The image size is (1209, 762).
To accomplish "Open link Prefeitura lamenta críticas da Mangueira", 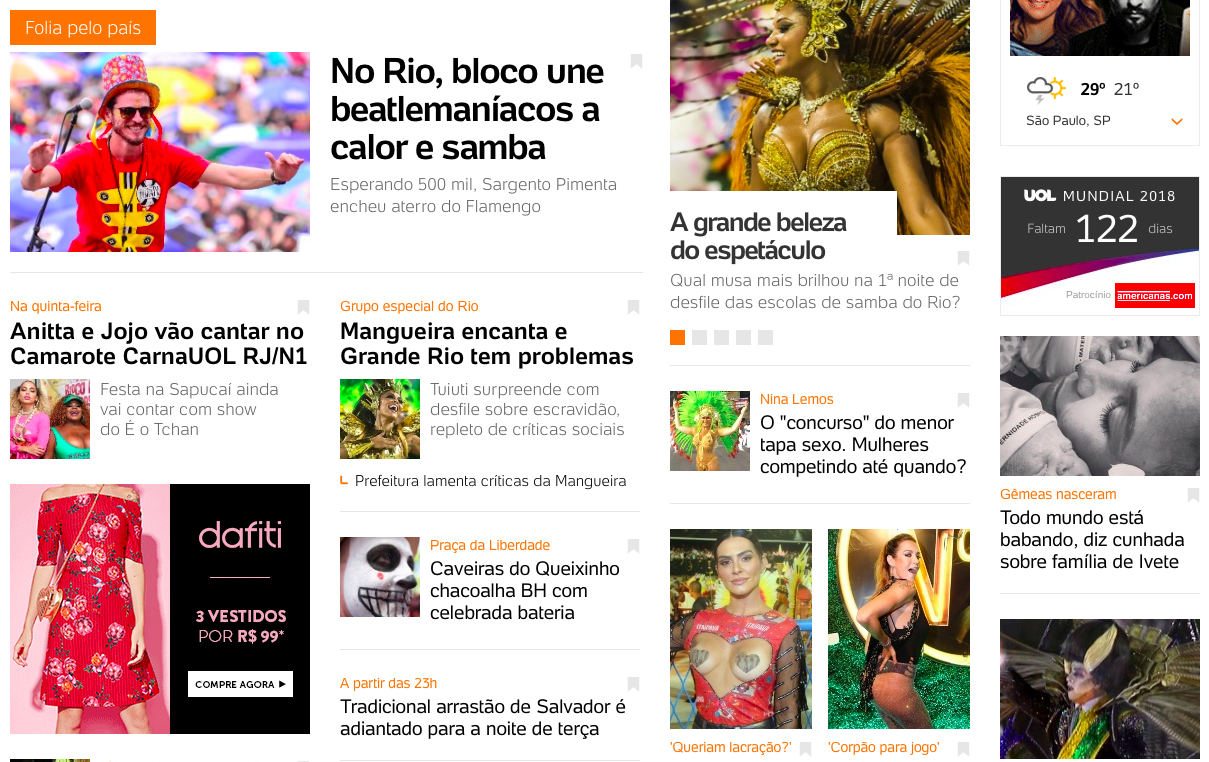I will pos(490,481).
